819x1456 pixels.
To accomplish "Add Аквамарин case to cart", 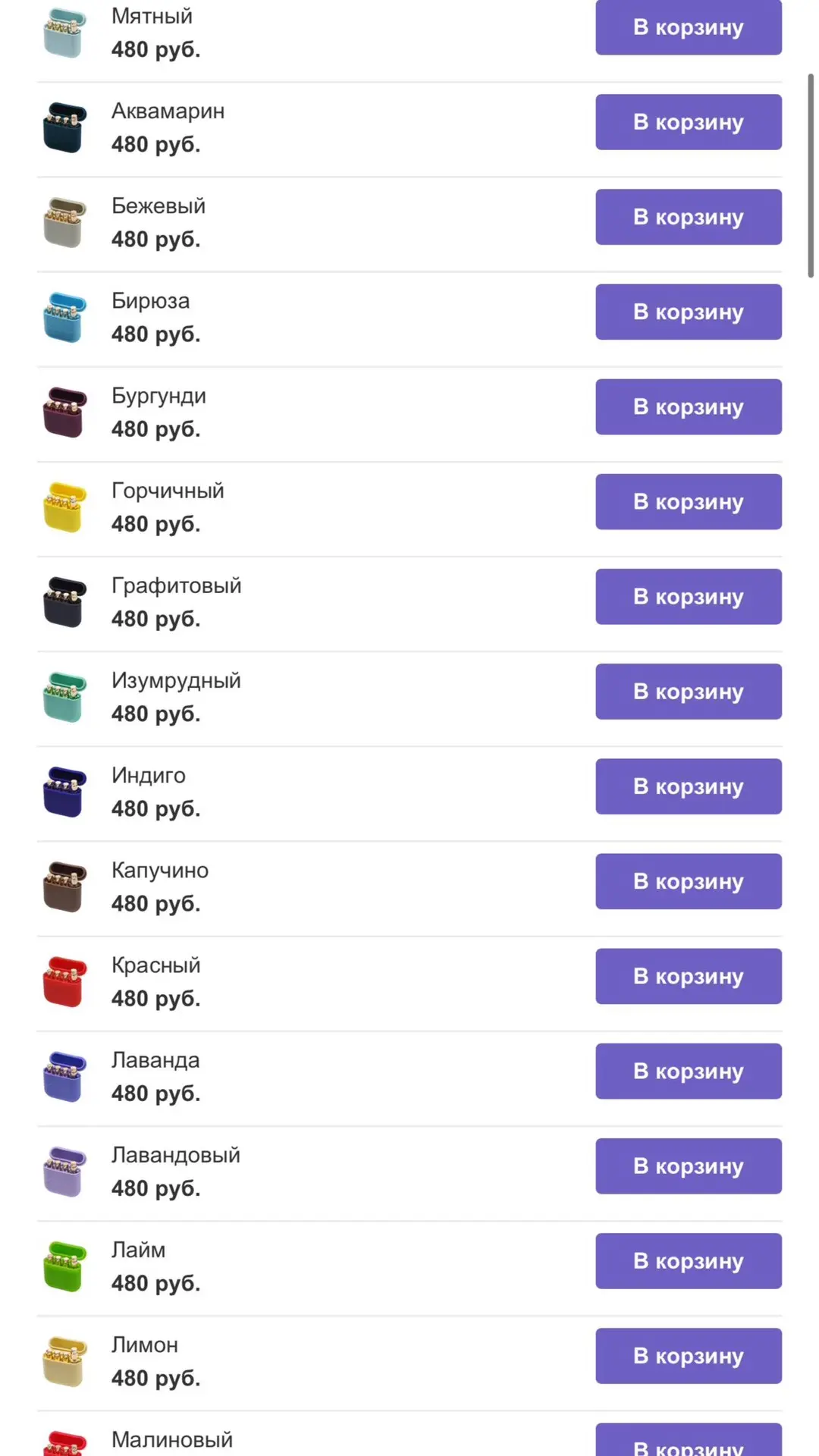I will coord(689,122).
